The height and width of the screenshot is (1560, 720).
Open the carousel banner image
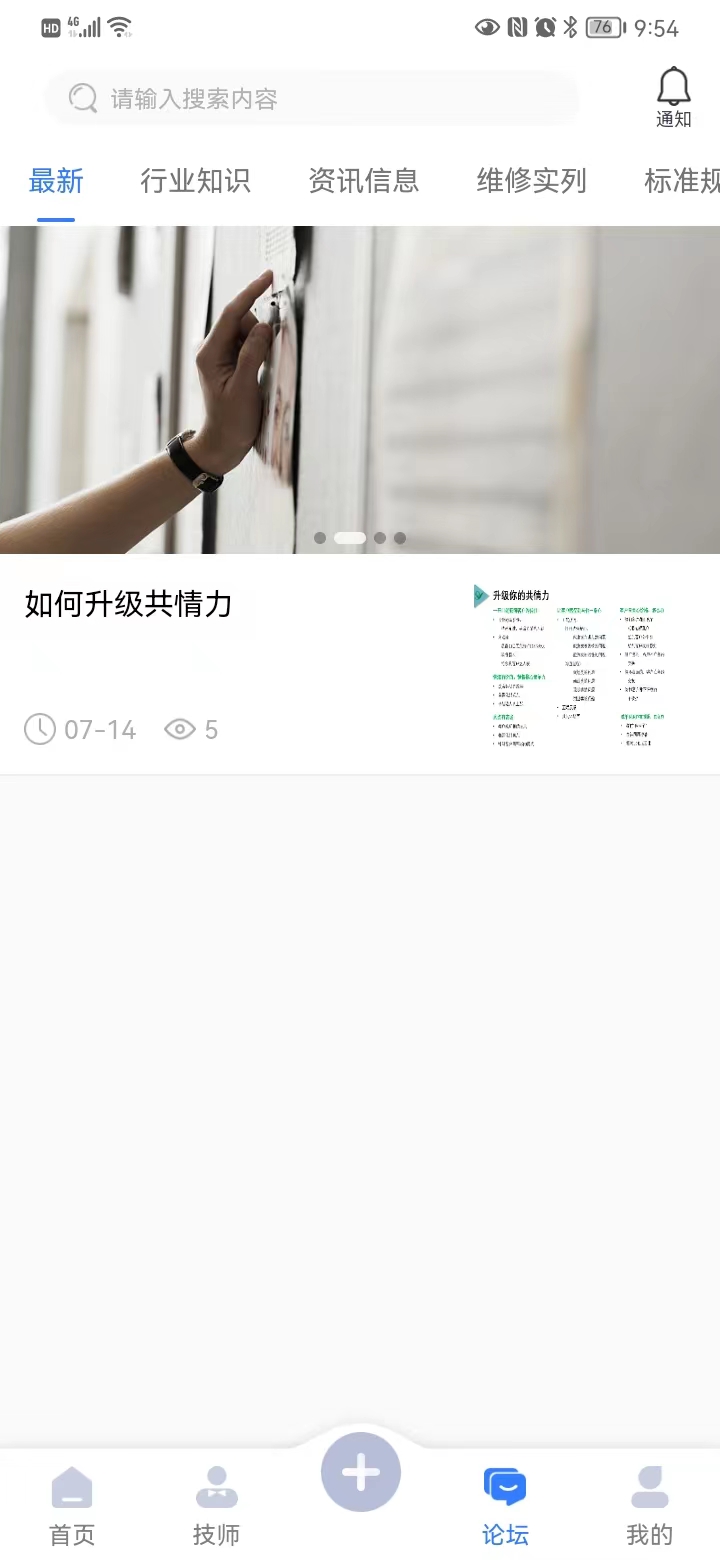click(x=360, y=389)
